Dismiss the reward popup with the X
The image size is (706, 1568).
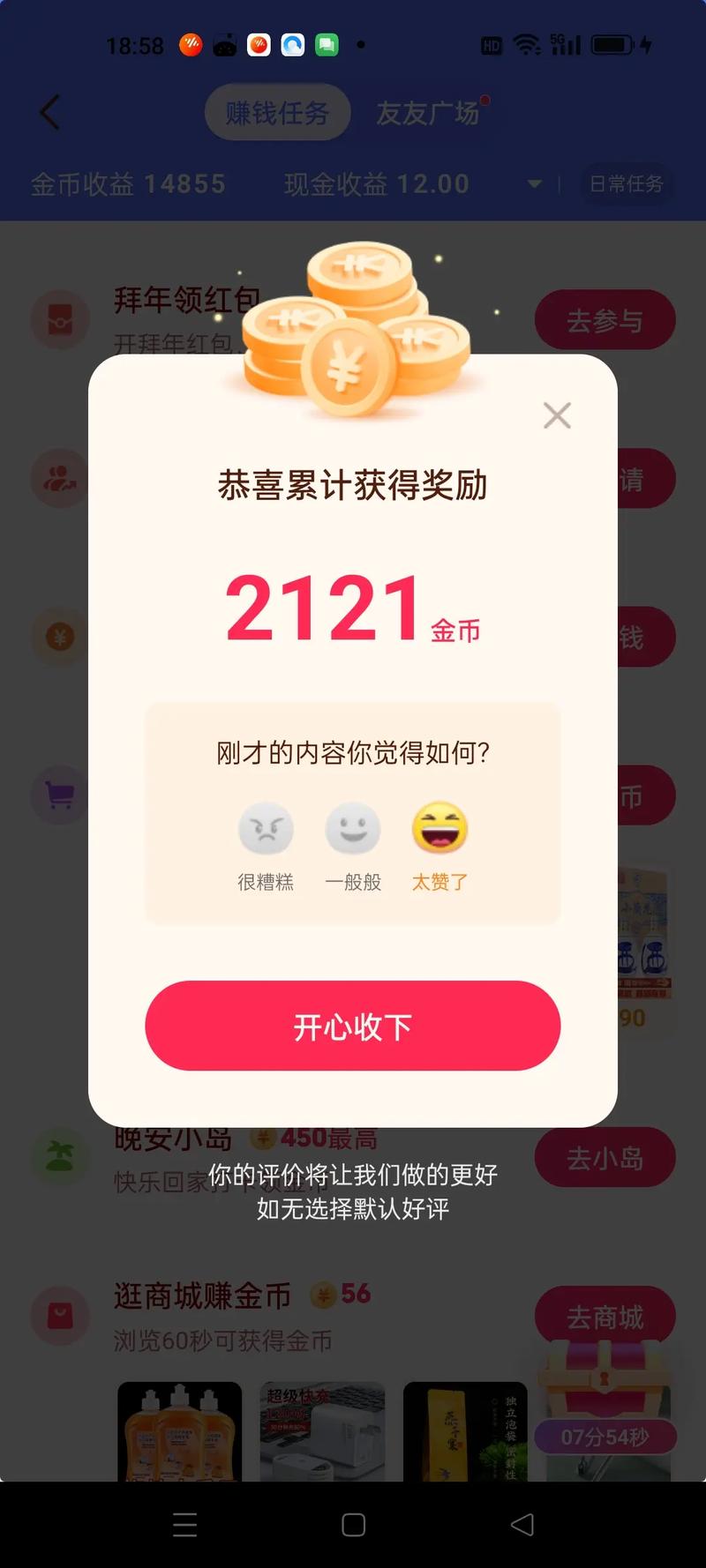tap(557, 414)
